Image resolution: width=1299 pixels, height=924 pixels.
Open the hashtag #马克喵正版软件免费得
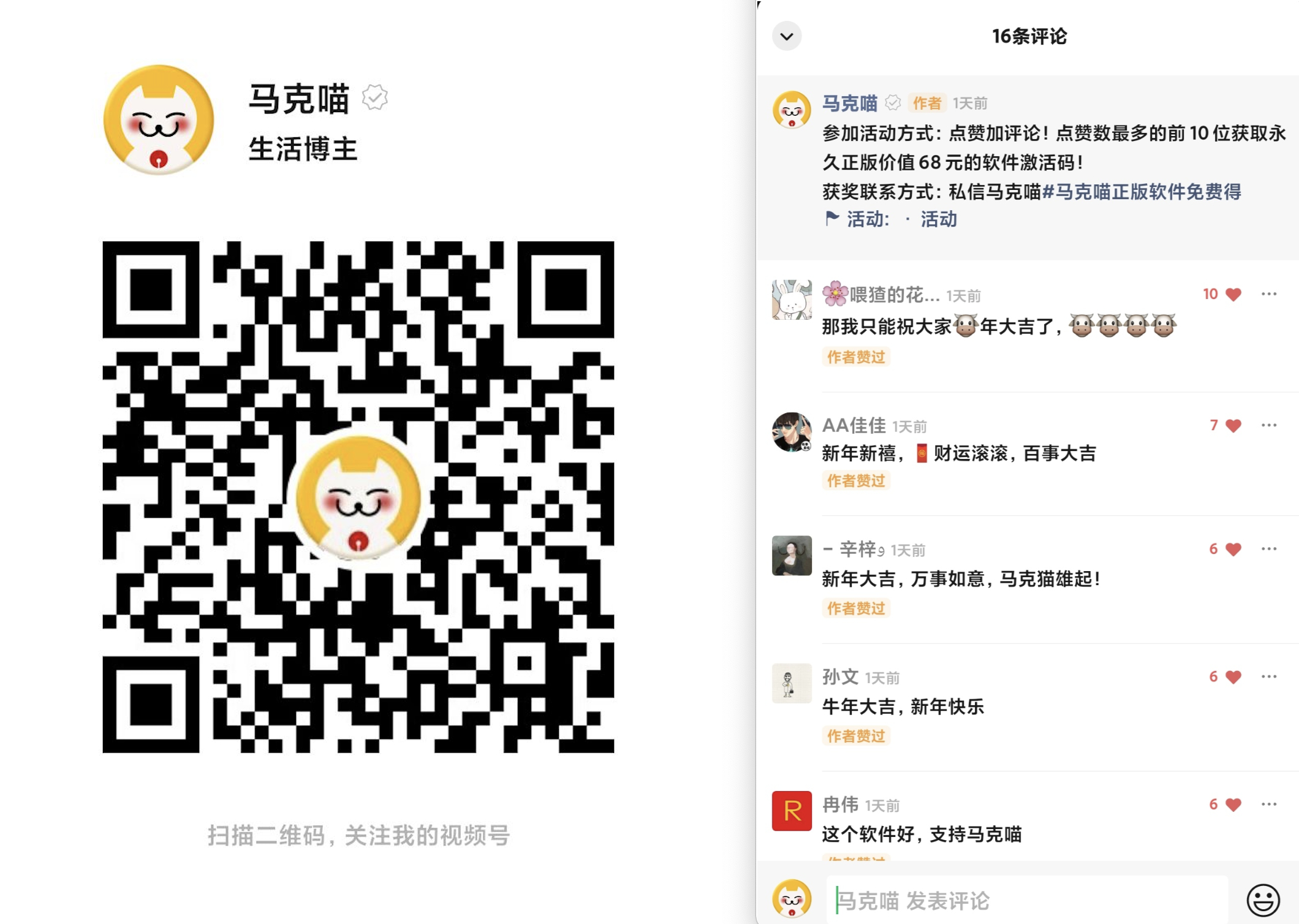click(1142, 192)
